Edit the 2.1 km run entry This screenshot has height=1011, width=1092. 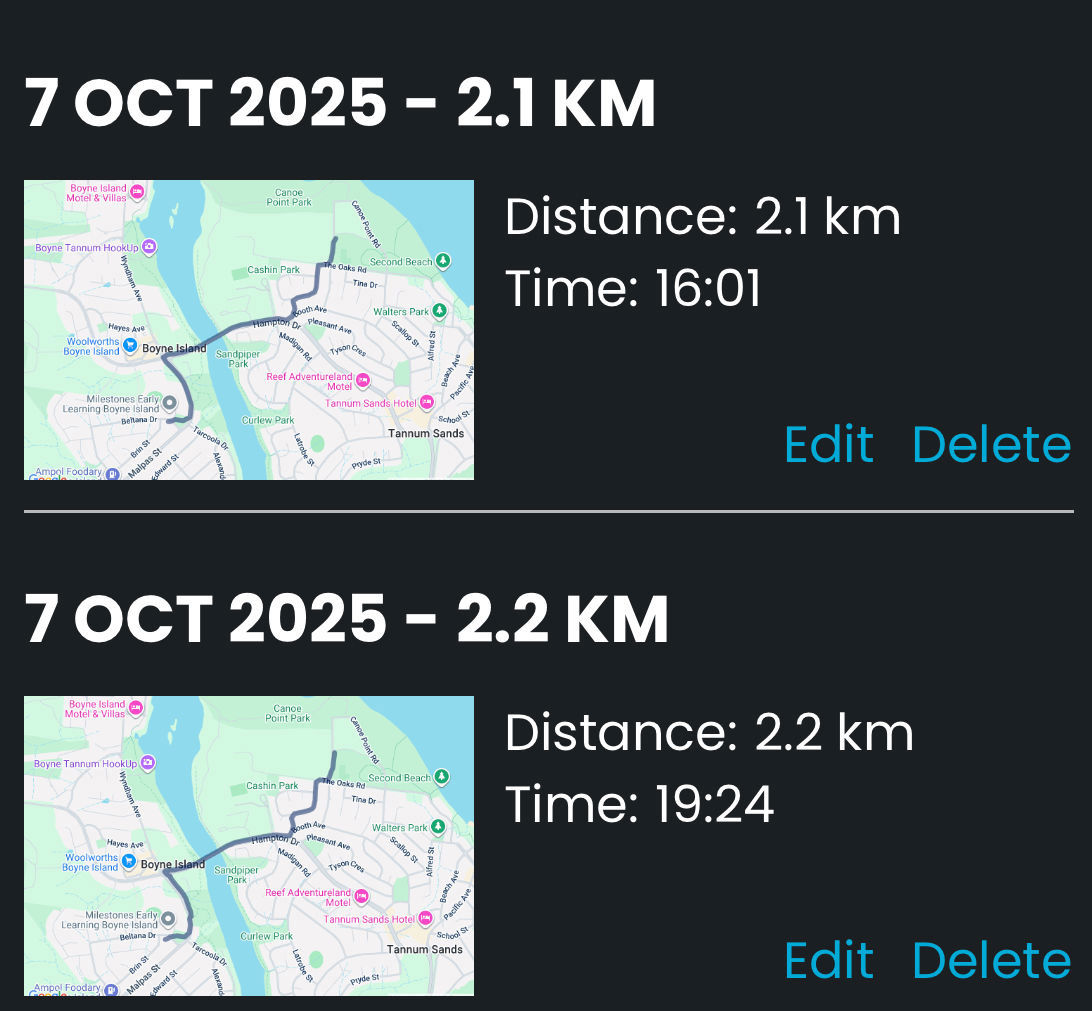[829, 445]
